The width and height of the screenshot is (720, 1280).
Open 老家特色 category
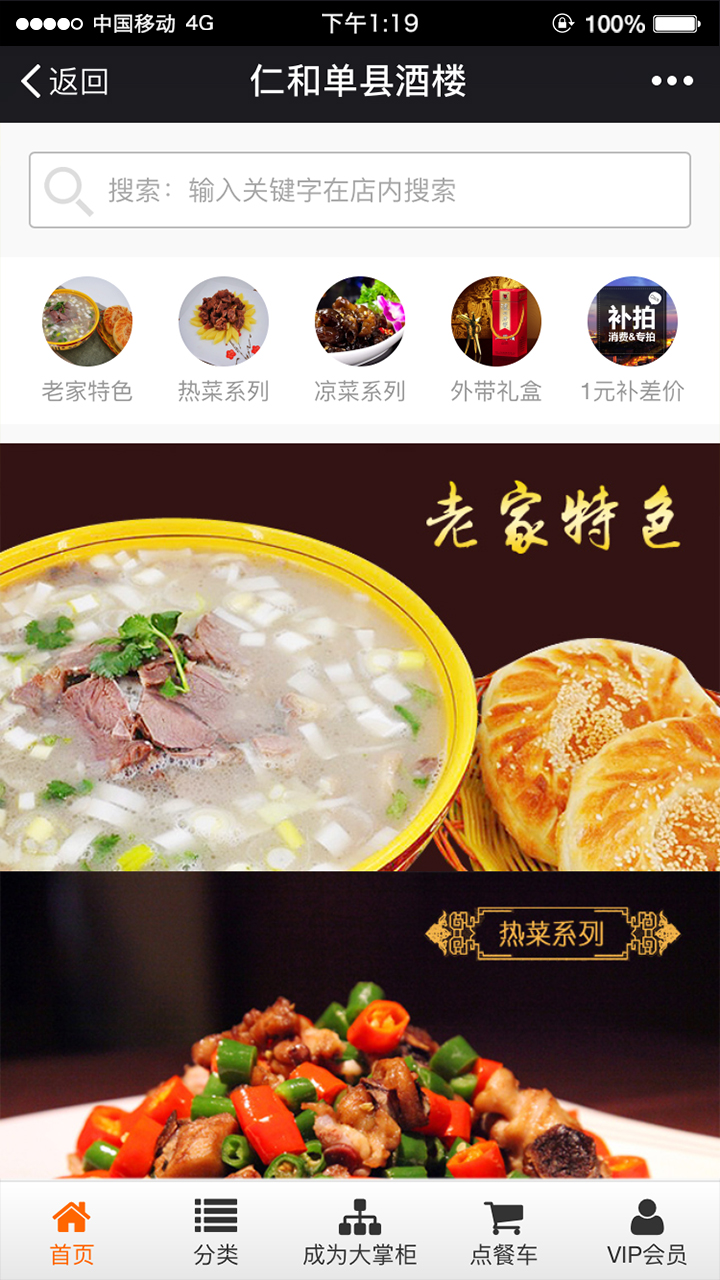pos(87,322)
